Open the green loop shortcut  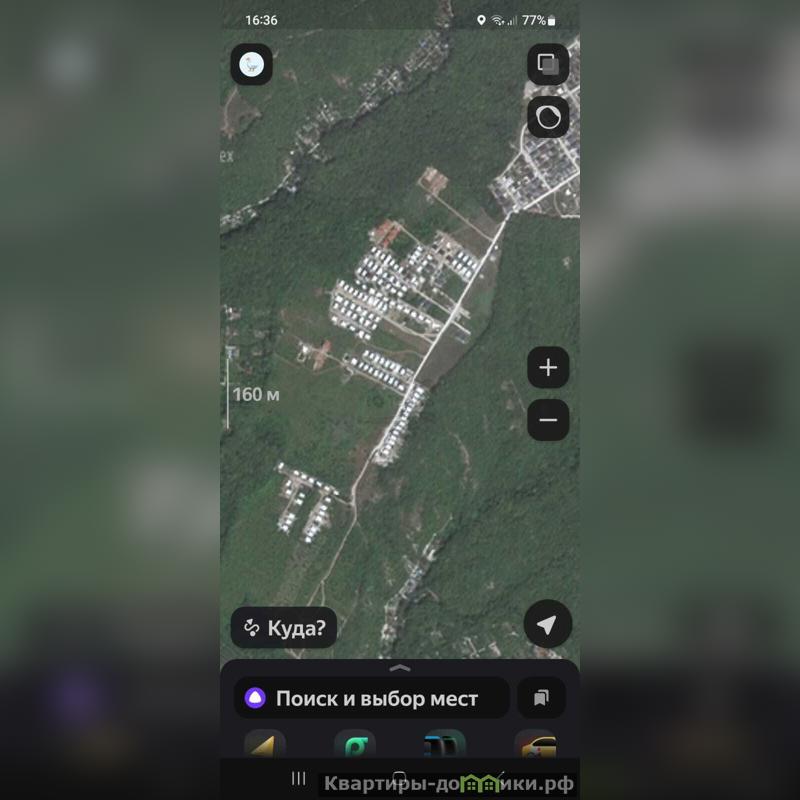click(x=354, y=746)
